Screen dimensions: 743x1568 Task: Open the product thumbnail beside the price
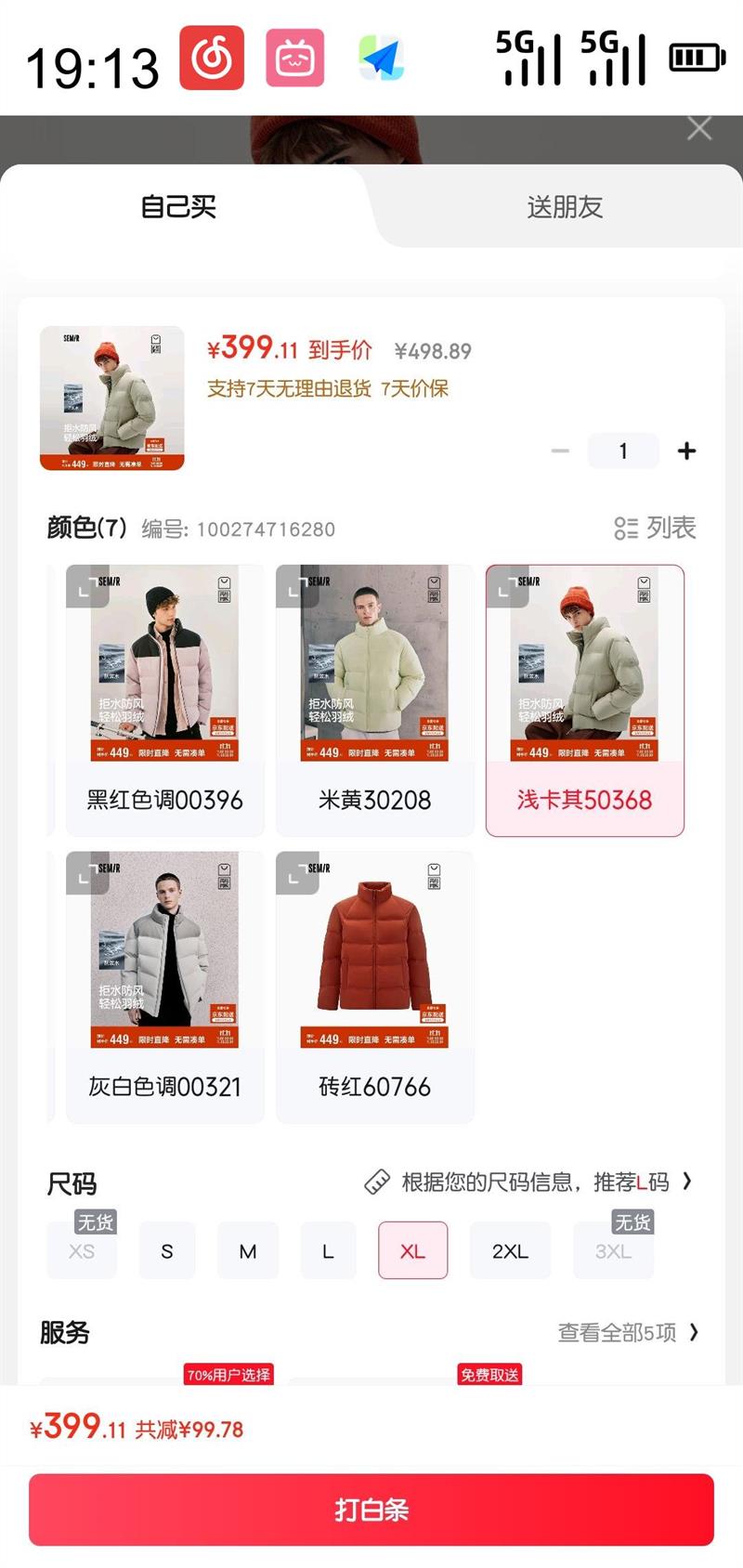click(x=111, y=398)
